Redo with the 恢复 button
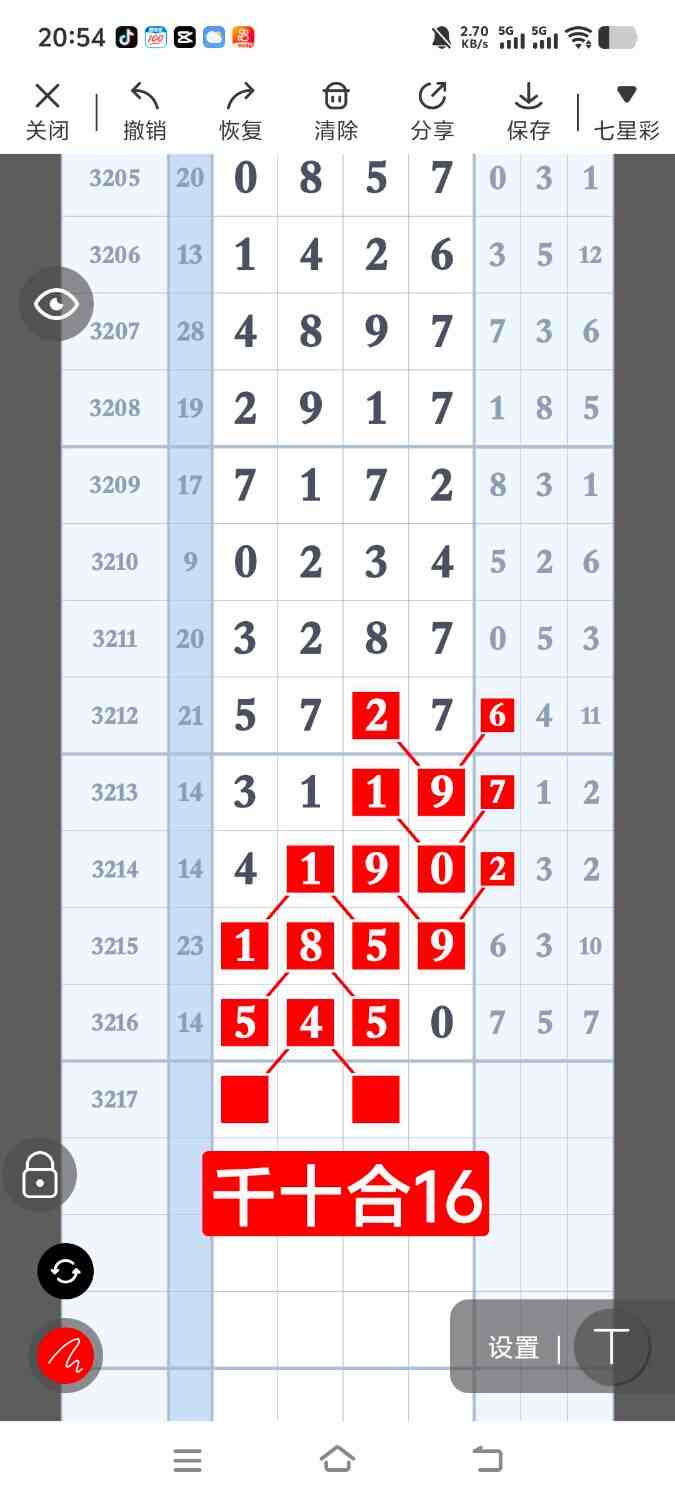Screen dimensions: 675x1500 241,111
